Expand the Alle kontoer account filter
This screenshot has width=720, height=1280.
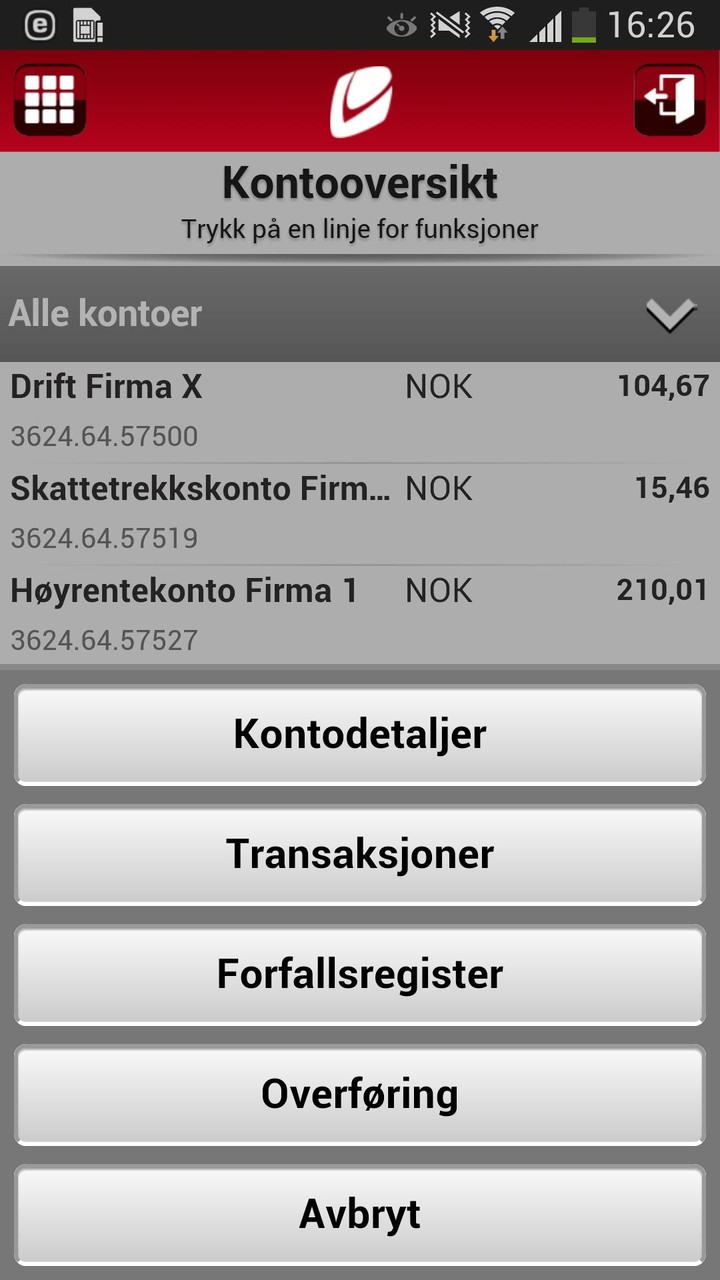point(104,313)
